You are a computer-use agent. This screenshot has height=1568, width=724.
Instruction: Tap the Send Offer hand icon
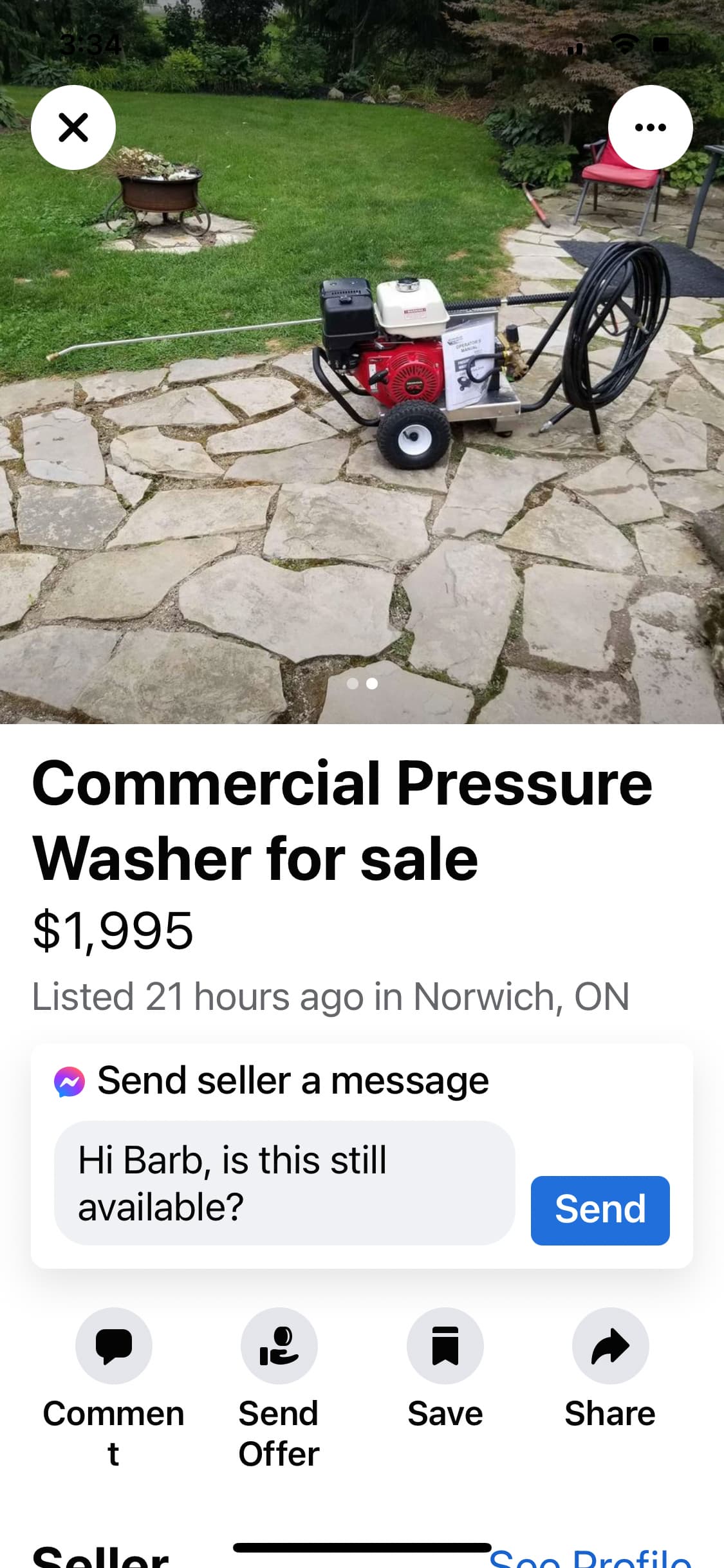pyautogui.click(x=279, y=1346)
